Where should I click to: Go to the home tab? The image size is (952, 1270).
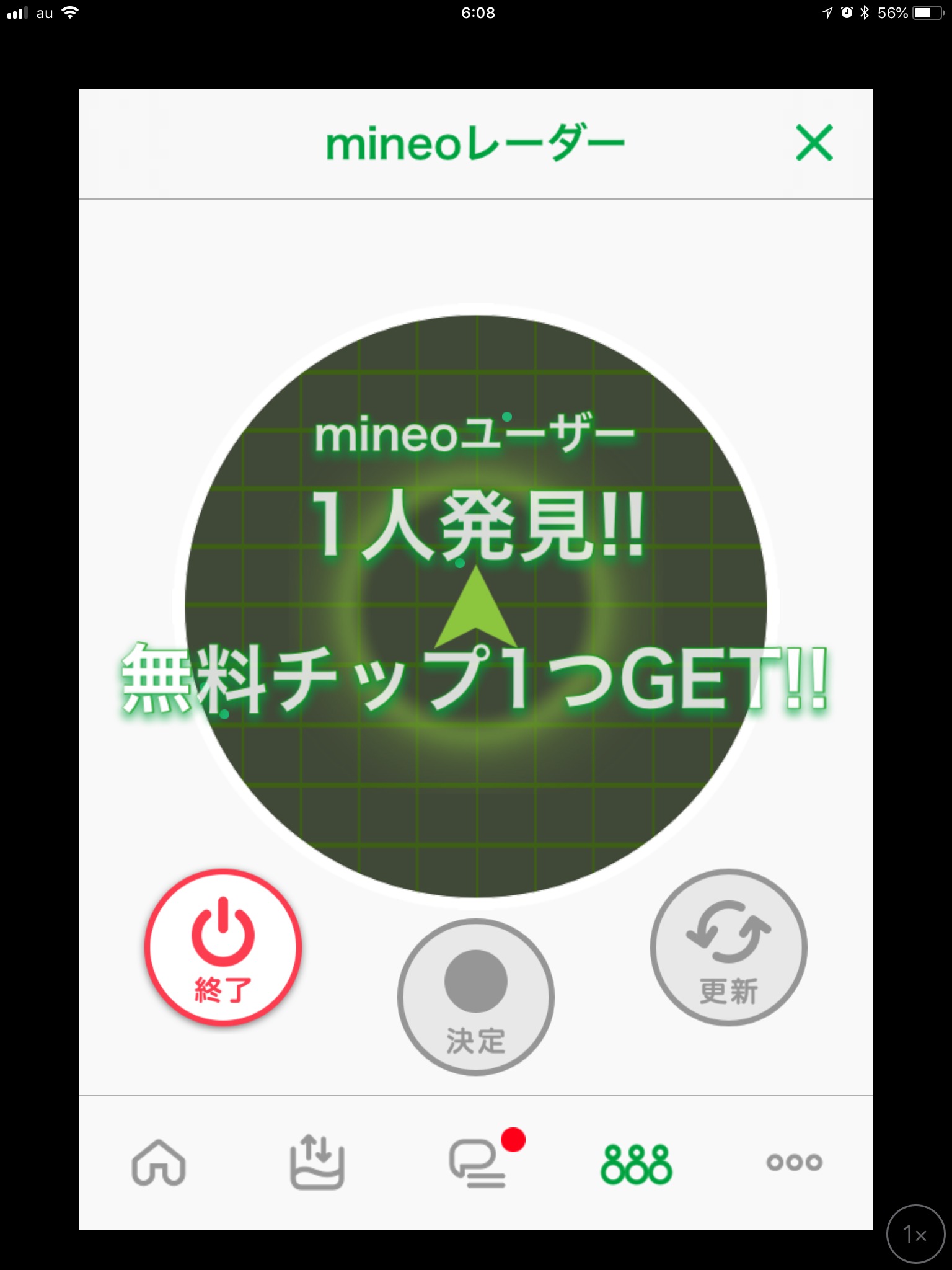coord(159,1163)
